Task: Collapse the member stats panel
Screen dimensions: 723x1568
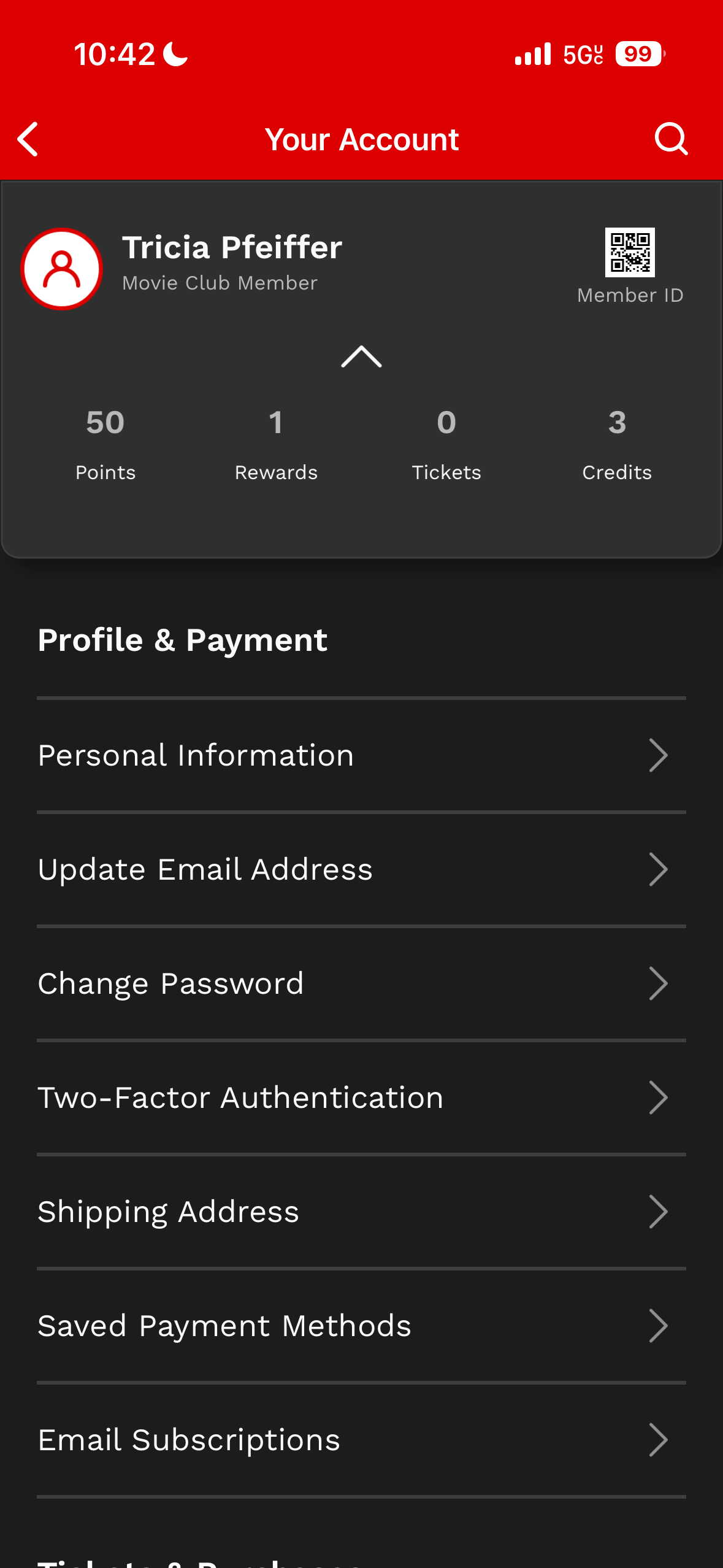Action: (x=361, y=356)
